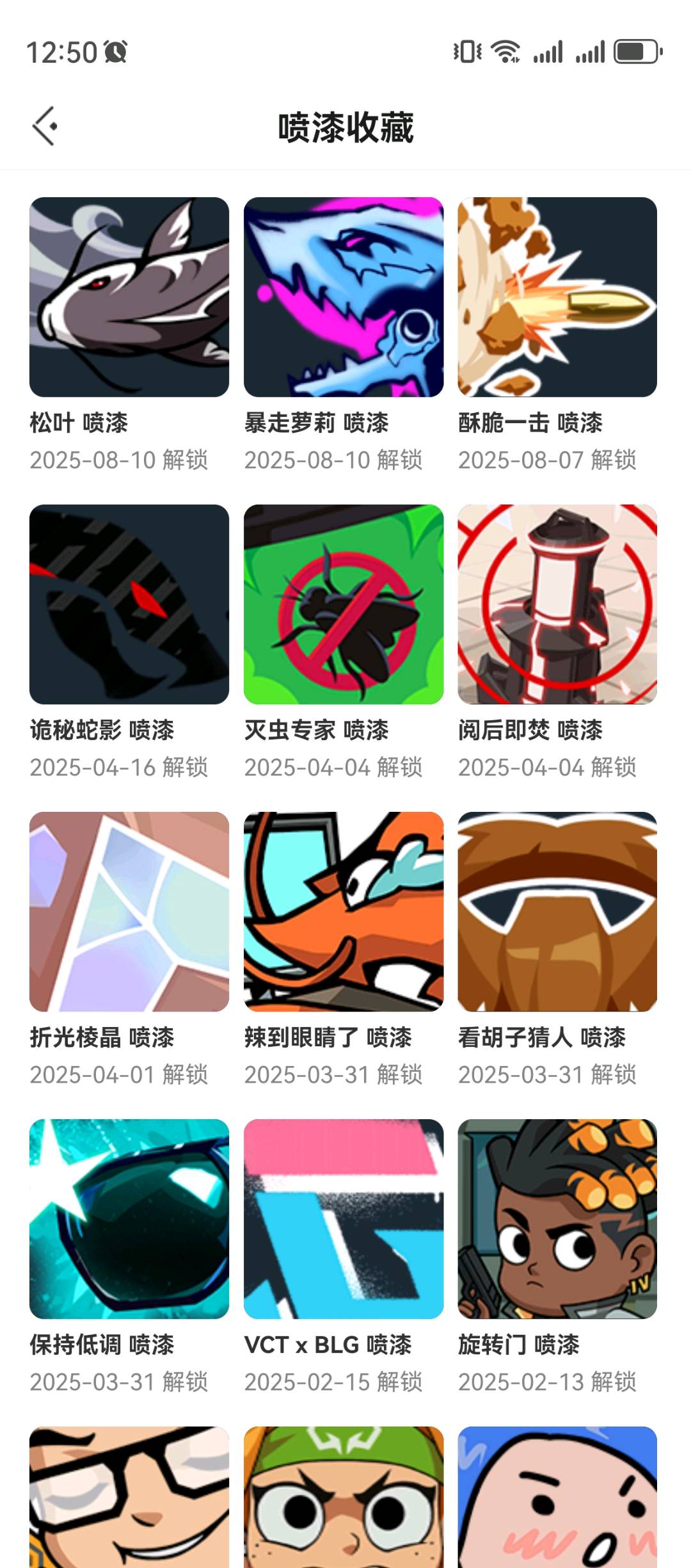The width and height of the screenshot is (691, 1568).
Task: Tap the 灭虫专家 喷漆 spray tile
Action: point(344,604)
